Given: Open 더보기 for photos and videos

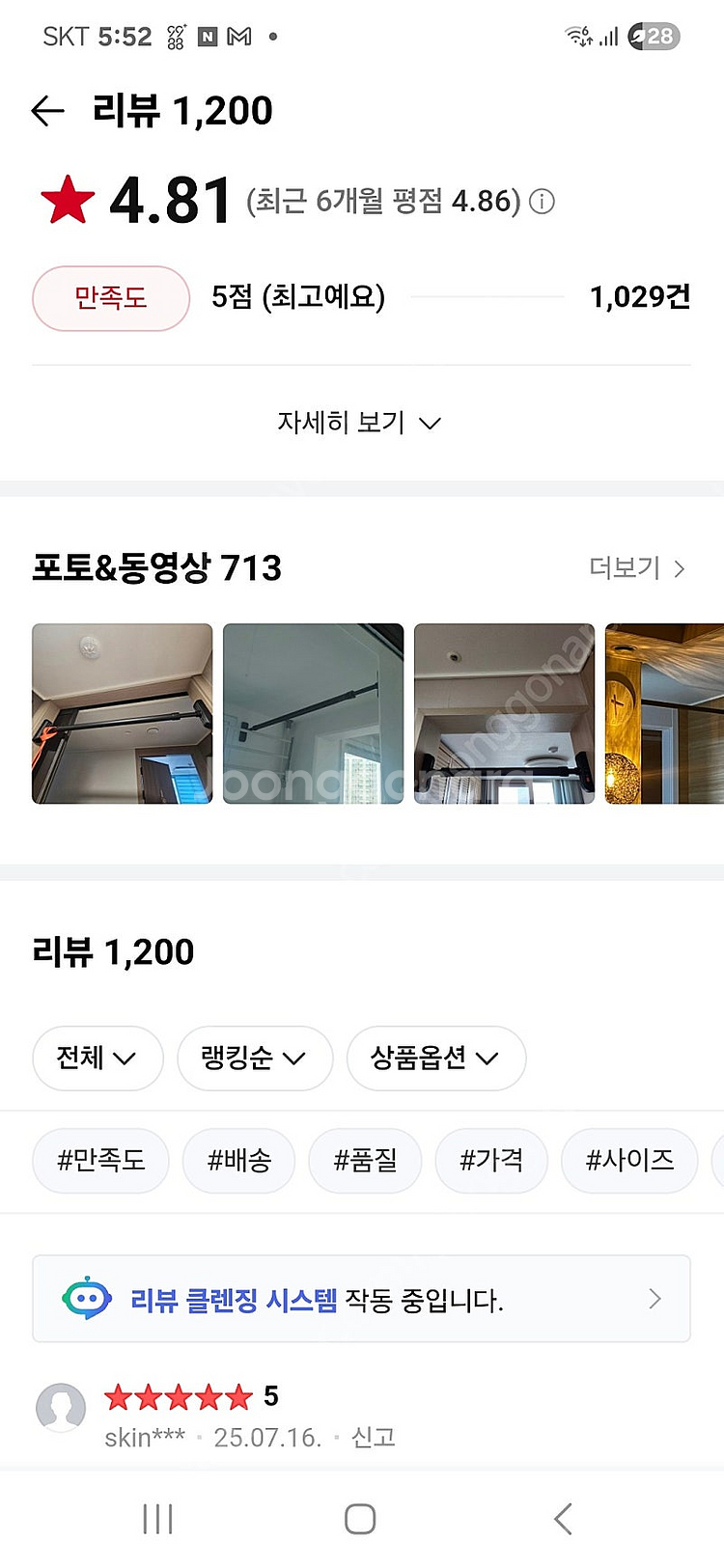Looking at the screenshot, I should pyautogui.click(x=637, y=567).
